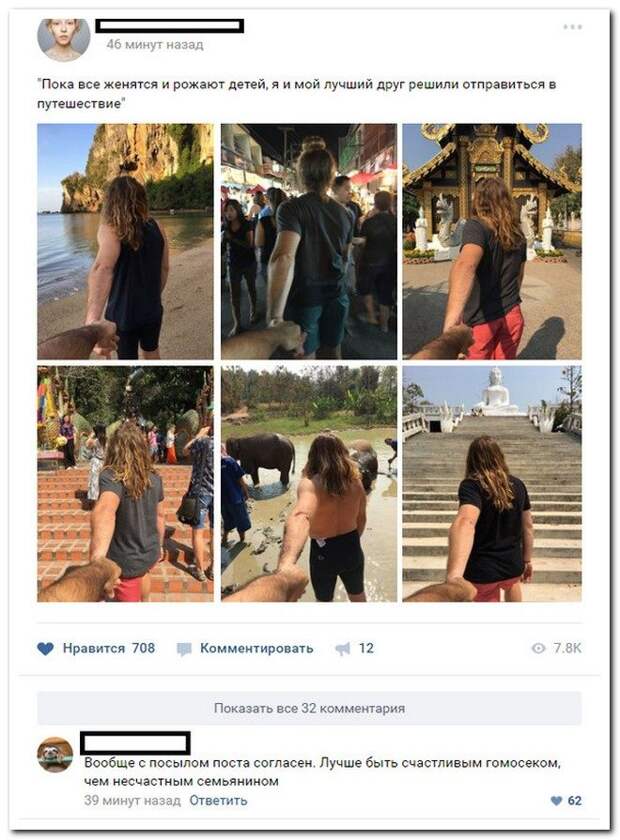Viewport: 620px width, 840px height.
Task: Open the elephants in river photo
Action: click(x=307, y=483)
